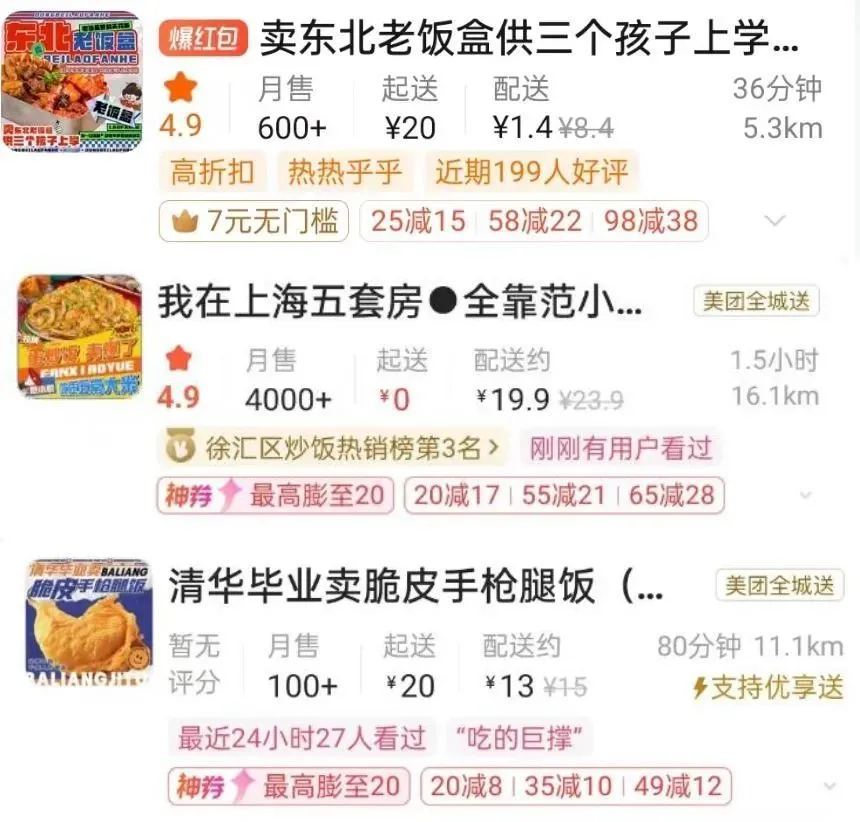Open the 卖东北老饭盒 restaurant card

coord(528,41)
